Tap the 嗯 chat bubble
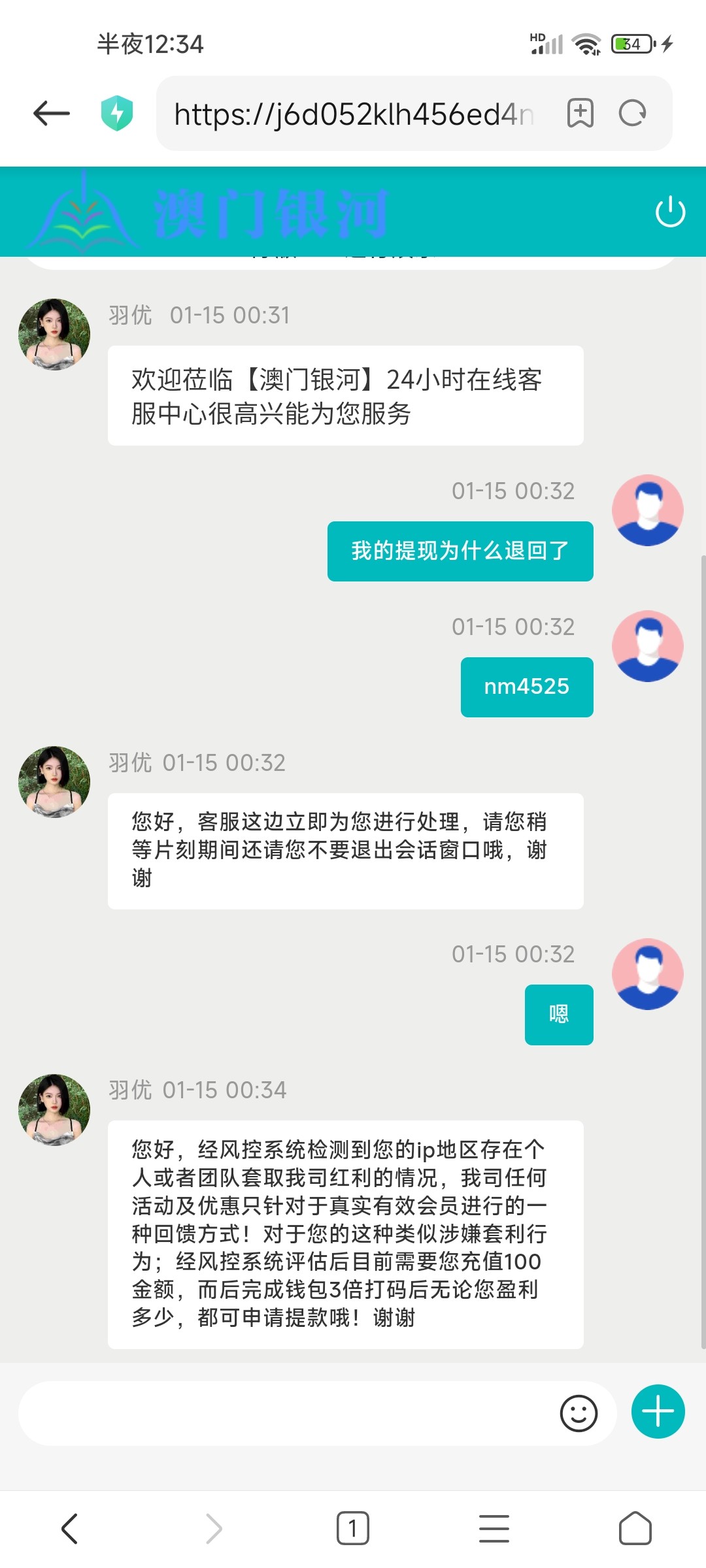The height and width of the screenshot is (1568, 706). (x=558, y=1014)
